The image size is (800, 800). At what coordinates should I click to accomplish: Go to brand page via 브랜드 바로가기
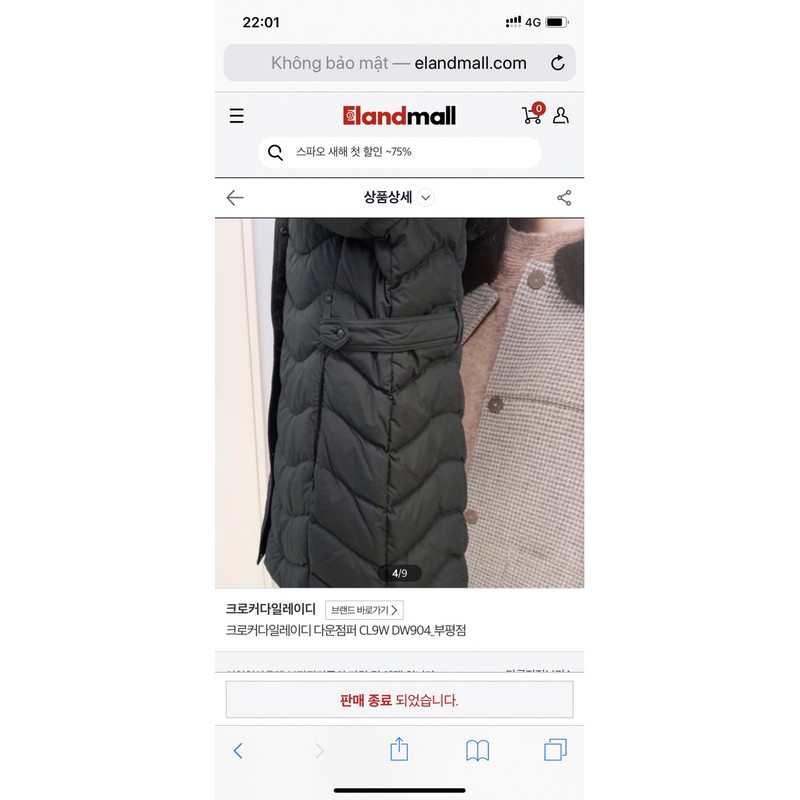[364, 610]
